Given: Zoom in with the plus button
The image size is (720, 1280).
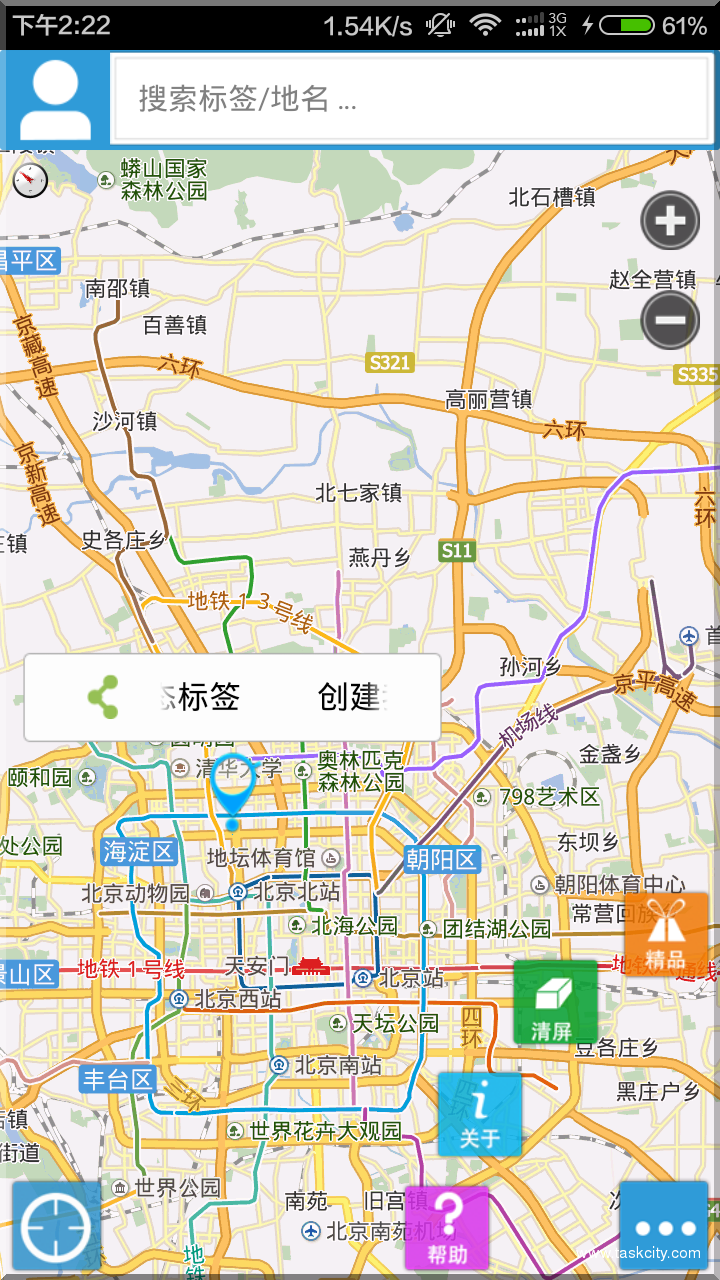Looking at the screenshot, I should pos(669,221).
